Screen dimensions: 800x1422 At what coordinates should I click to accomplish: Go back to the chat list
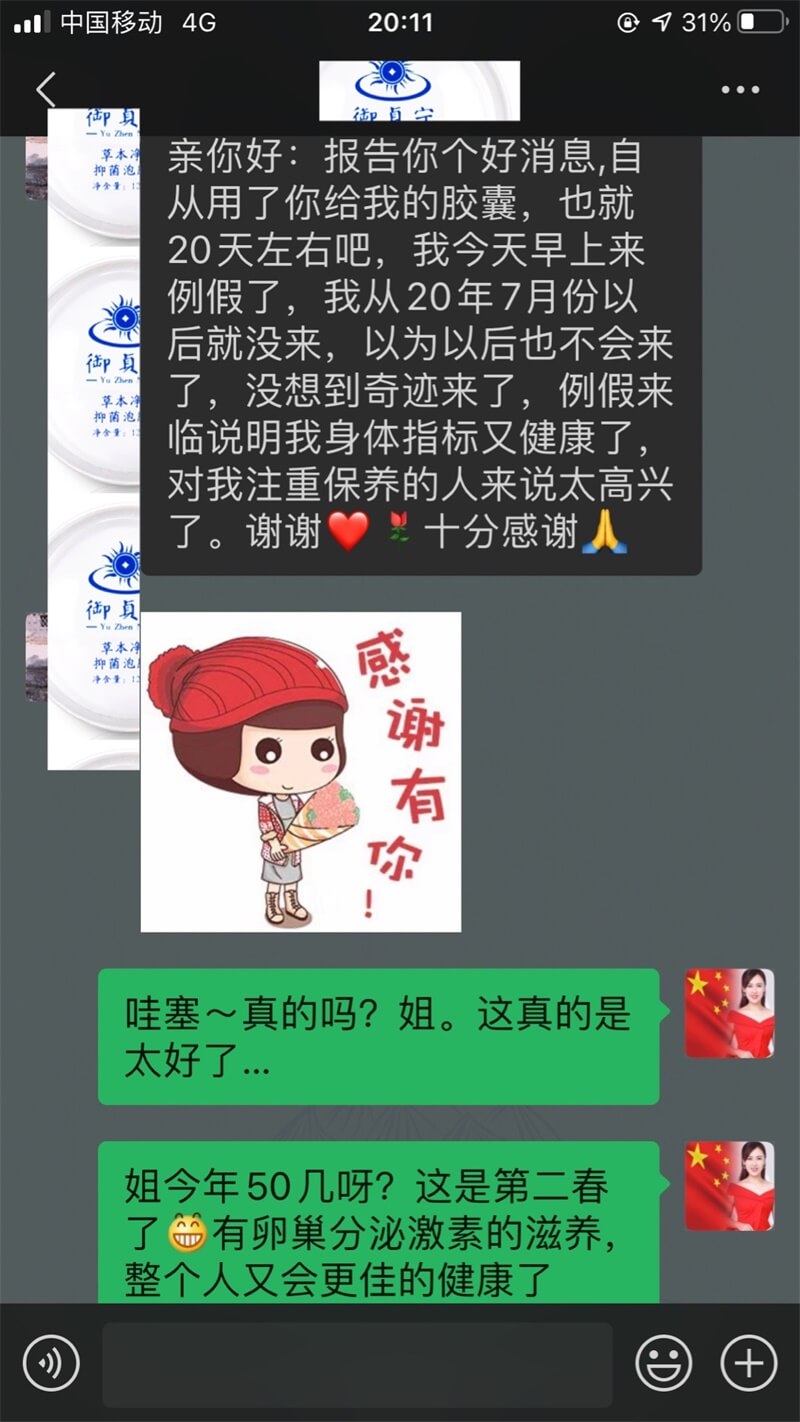[x=46, y=90]
